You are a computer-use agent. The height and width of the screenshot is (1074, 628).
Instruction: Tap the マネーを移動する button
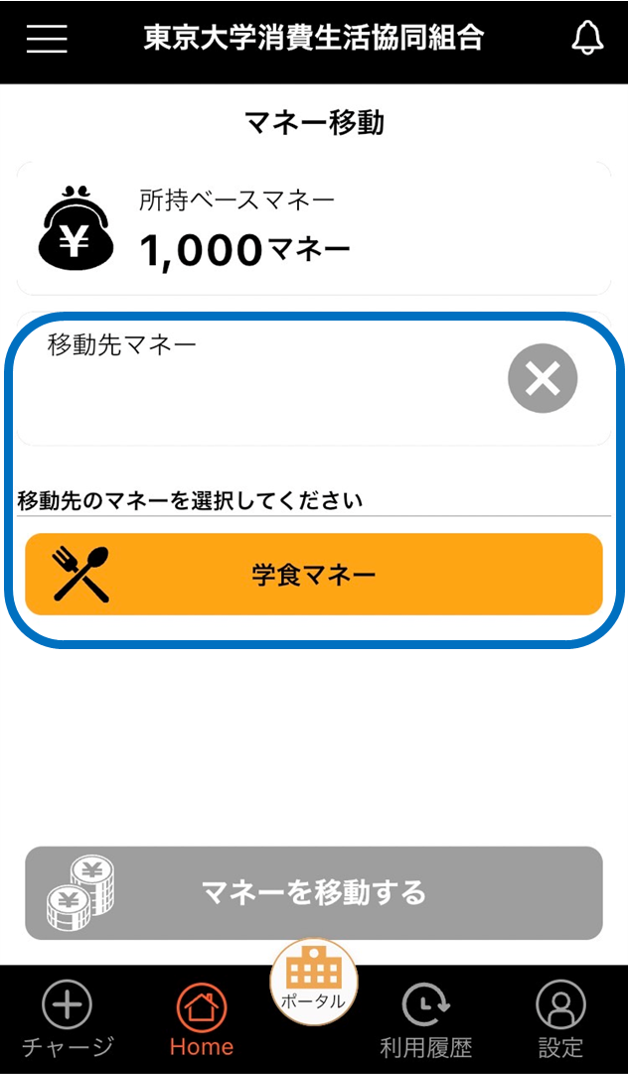(x=314, y=893)
